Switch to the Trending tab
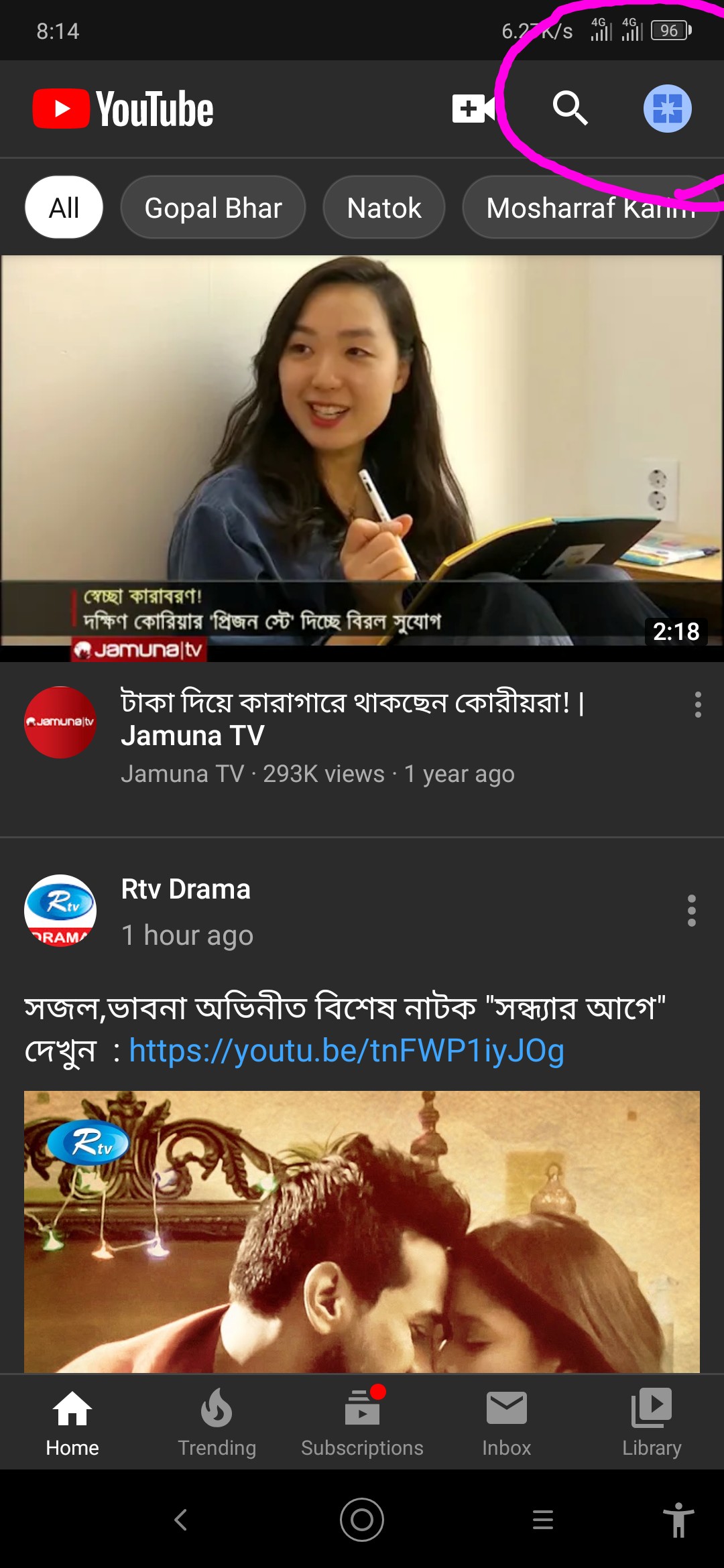This screenshot has width=724, height=1568. tap(217, 1422)
